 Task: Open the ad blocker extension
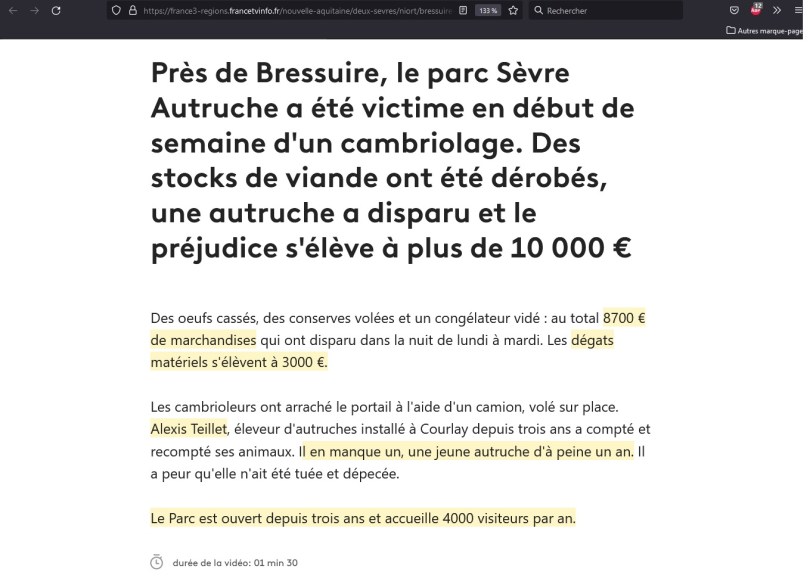point(756,10)
